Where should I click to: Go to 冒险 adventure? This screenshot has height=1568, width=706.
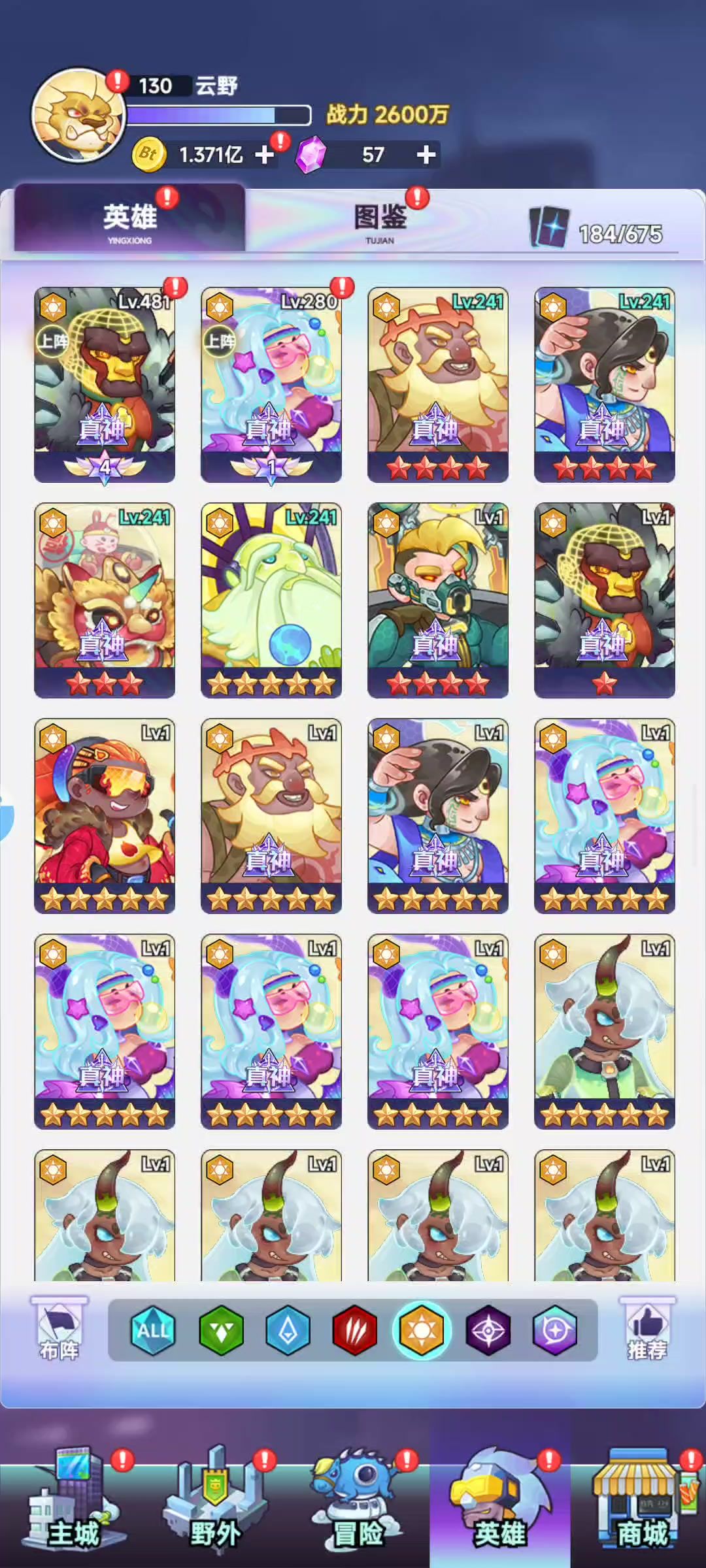[356, 1509]
